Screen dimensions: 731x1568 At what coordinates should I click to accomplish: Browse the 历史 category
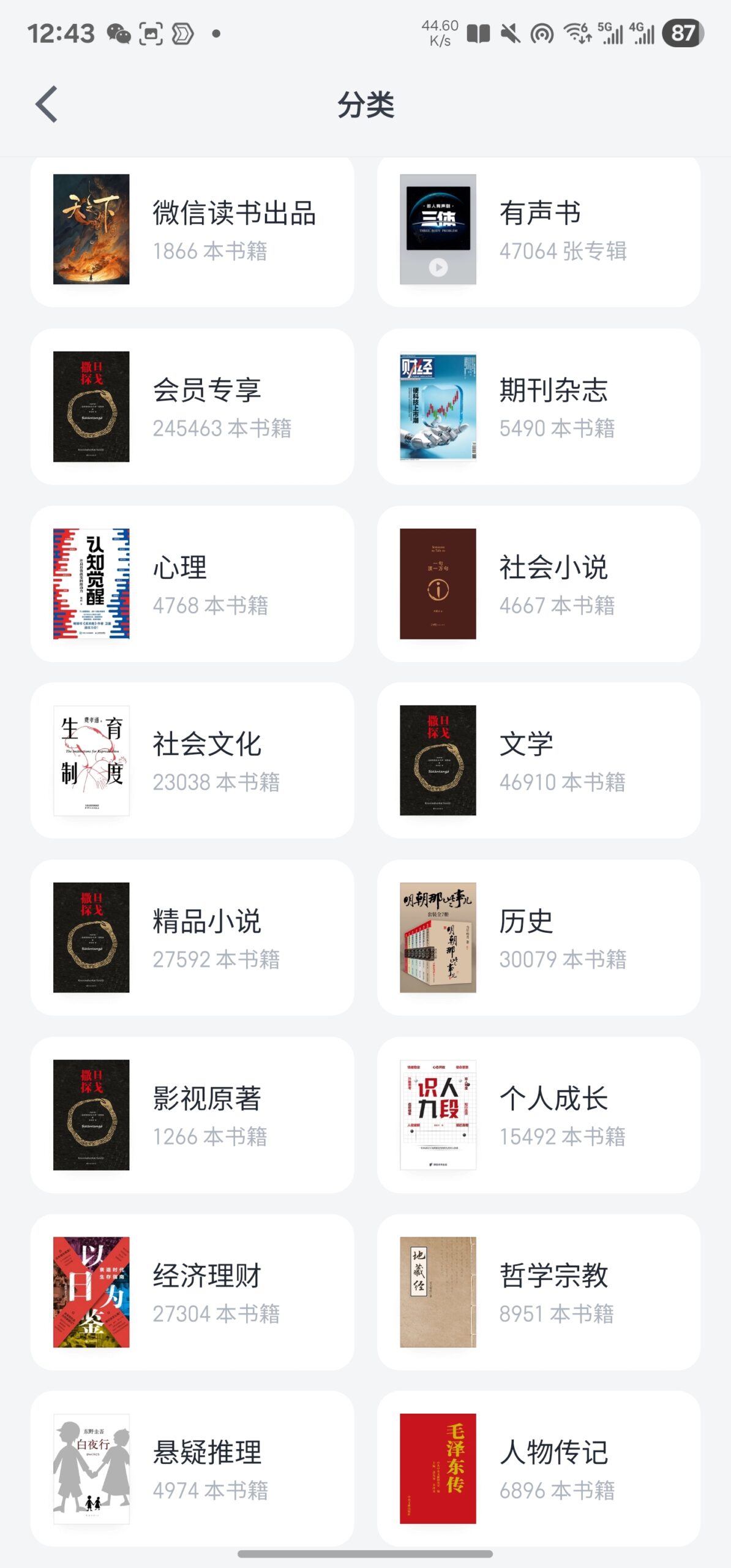(538, 938)
